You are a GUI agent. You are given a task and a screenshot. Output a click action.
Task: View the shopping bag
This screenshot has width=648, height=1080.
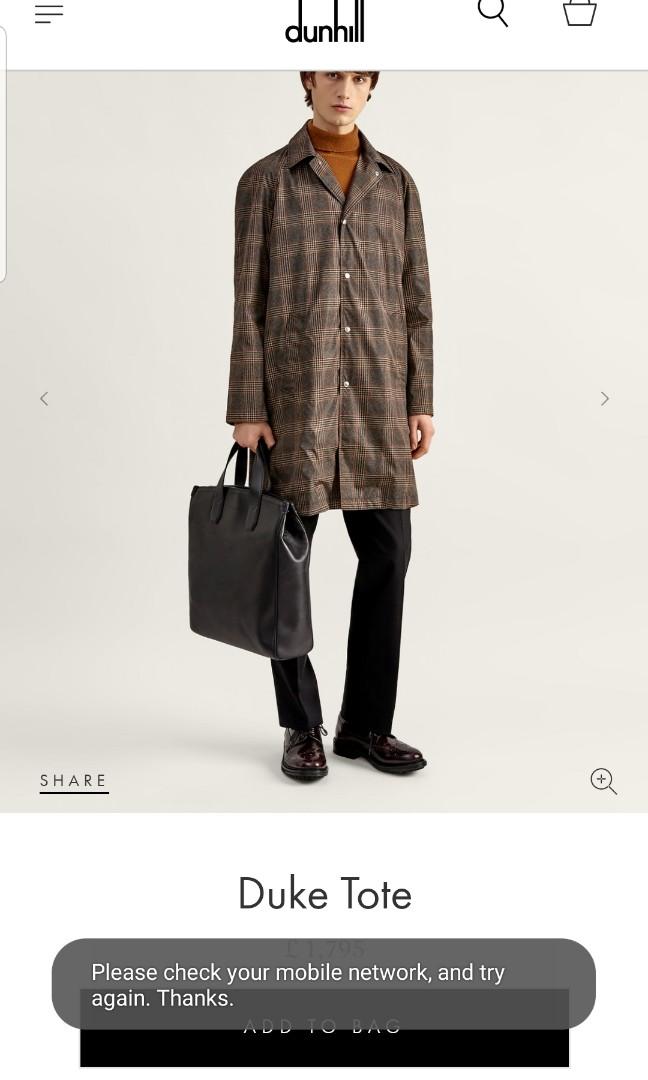[x=579, y=13]
